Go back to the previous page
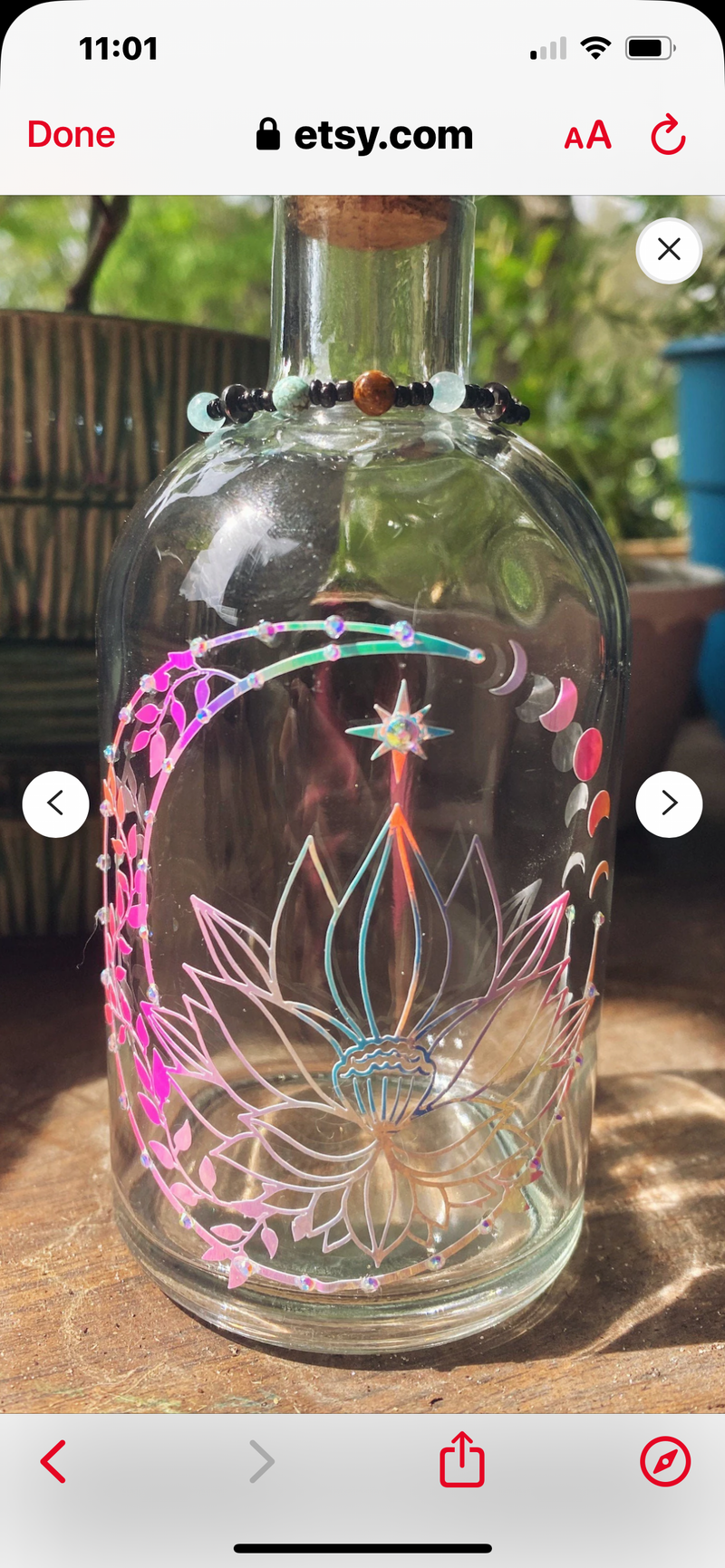The width and height of the screenshot is (725, 1568). tap(54, 1461)
